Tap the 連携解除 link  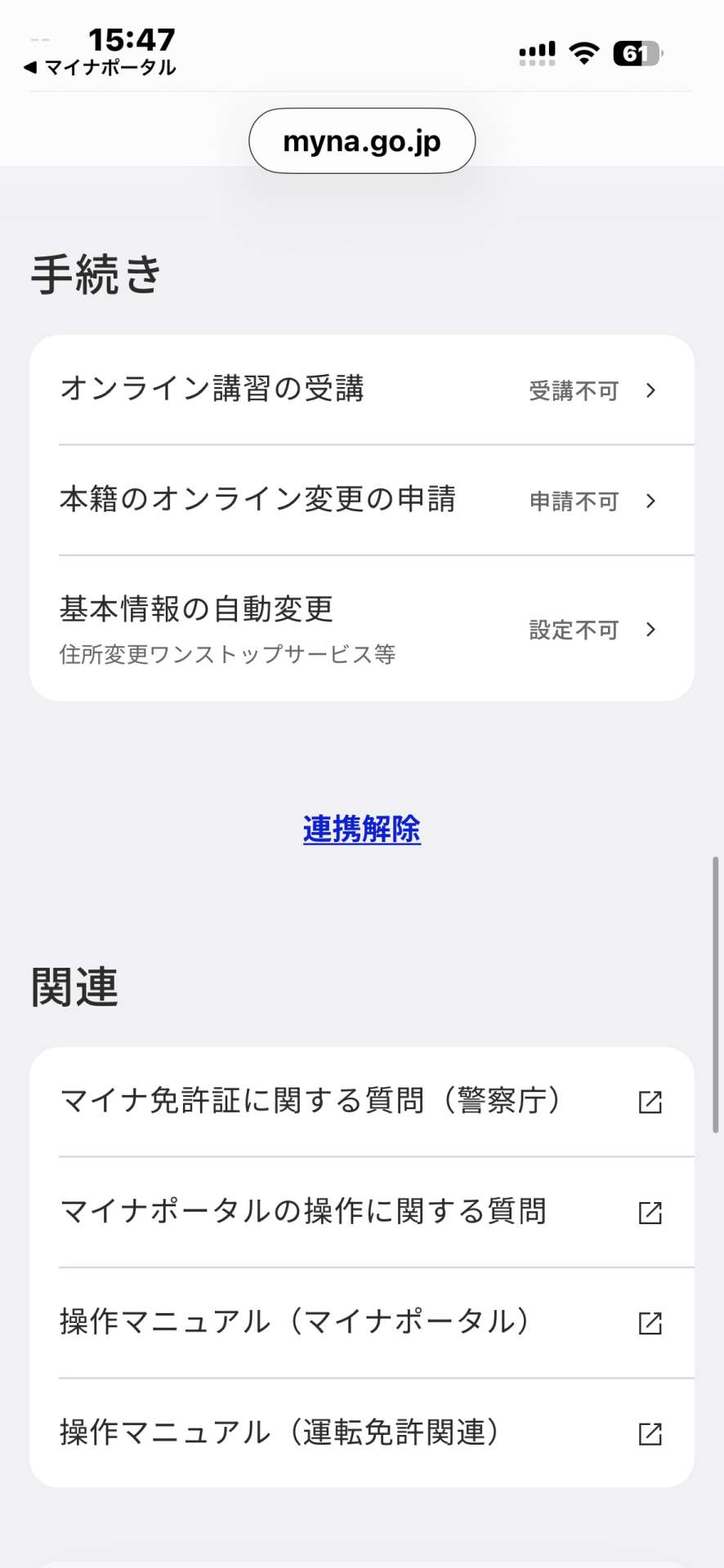361,829
